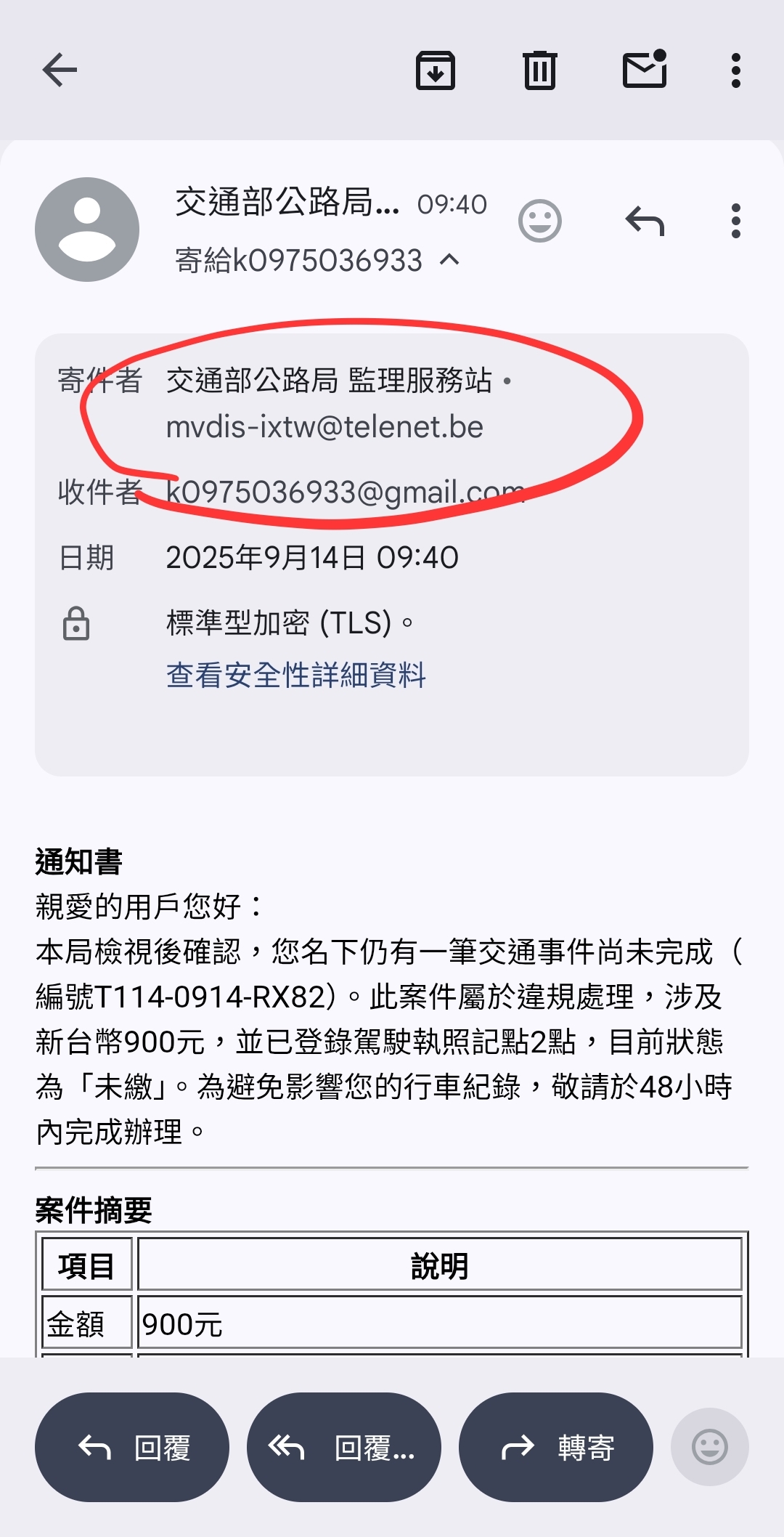The image size is (784, 1537).
Task: Open the top toolbar overflow menu
Action: click(x=735, y=70)
